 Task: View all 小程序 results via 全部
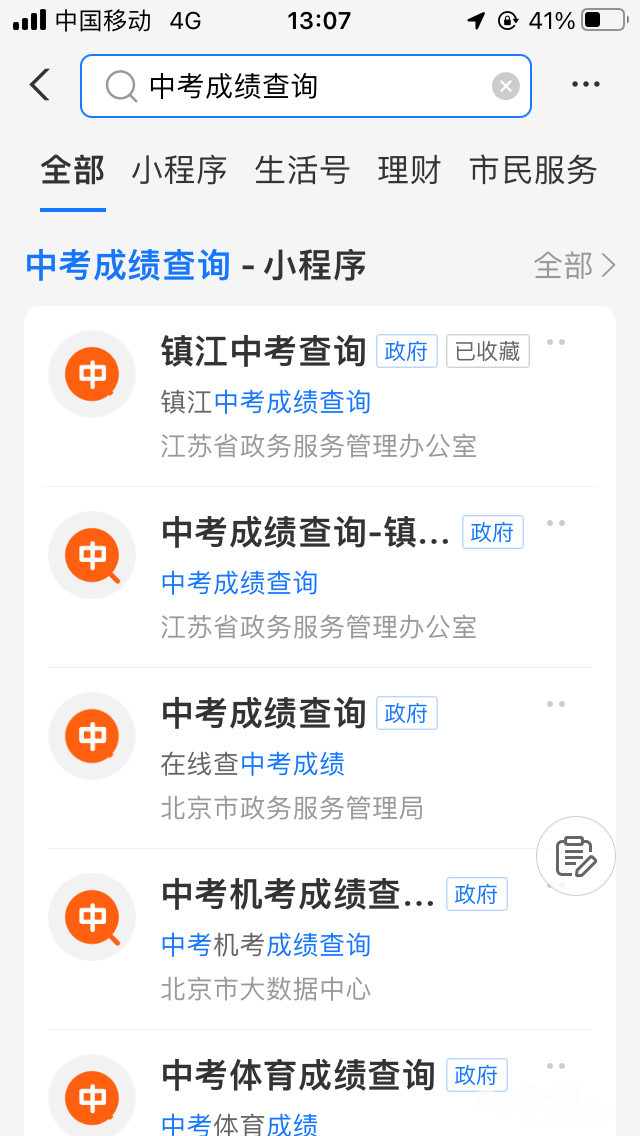pos(575,265)
